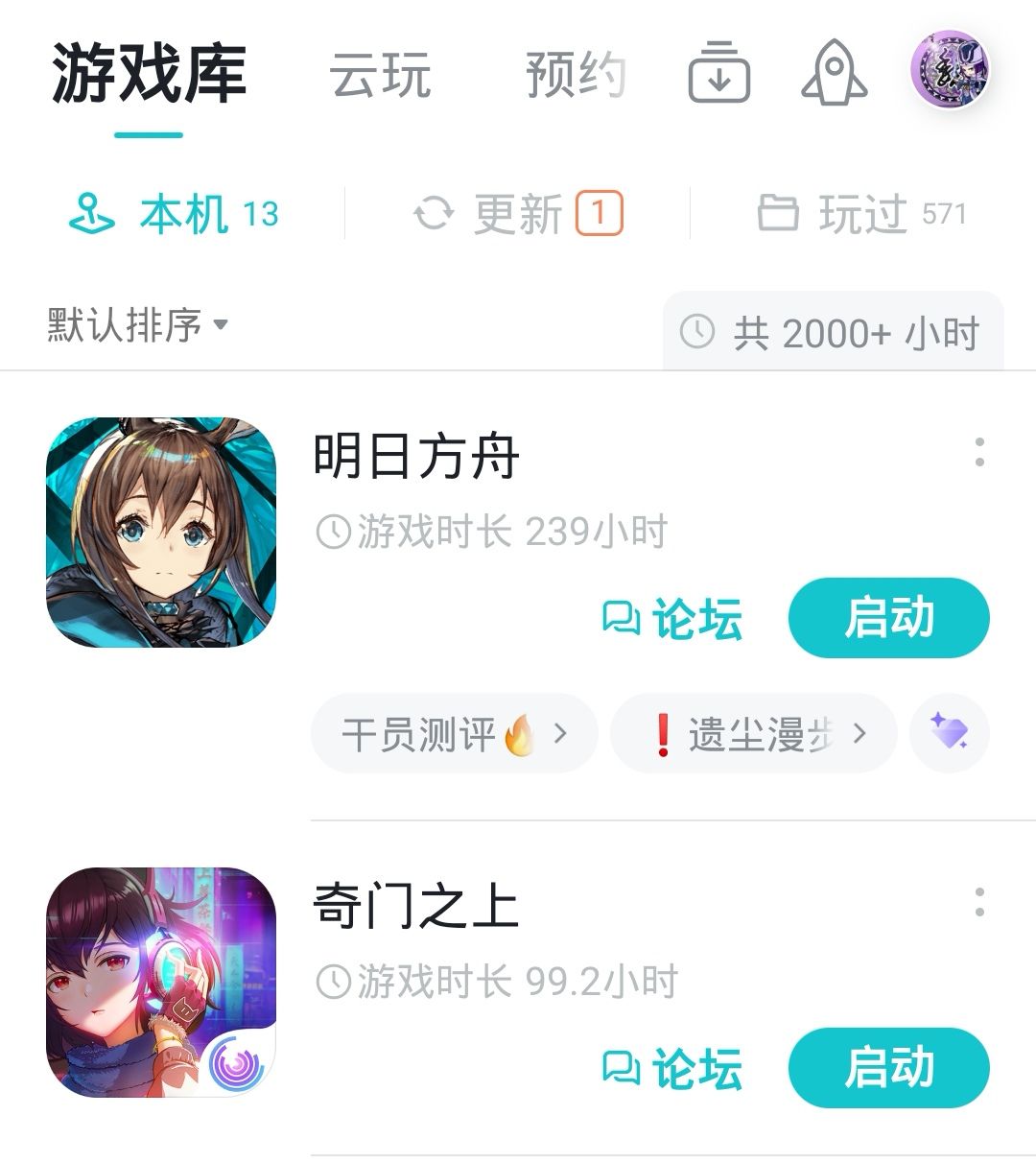Screen dimensions: 1036x1163
Task: Open the 遗尘漫步 chip
Action: tap(754, 734)
